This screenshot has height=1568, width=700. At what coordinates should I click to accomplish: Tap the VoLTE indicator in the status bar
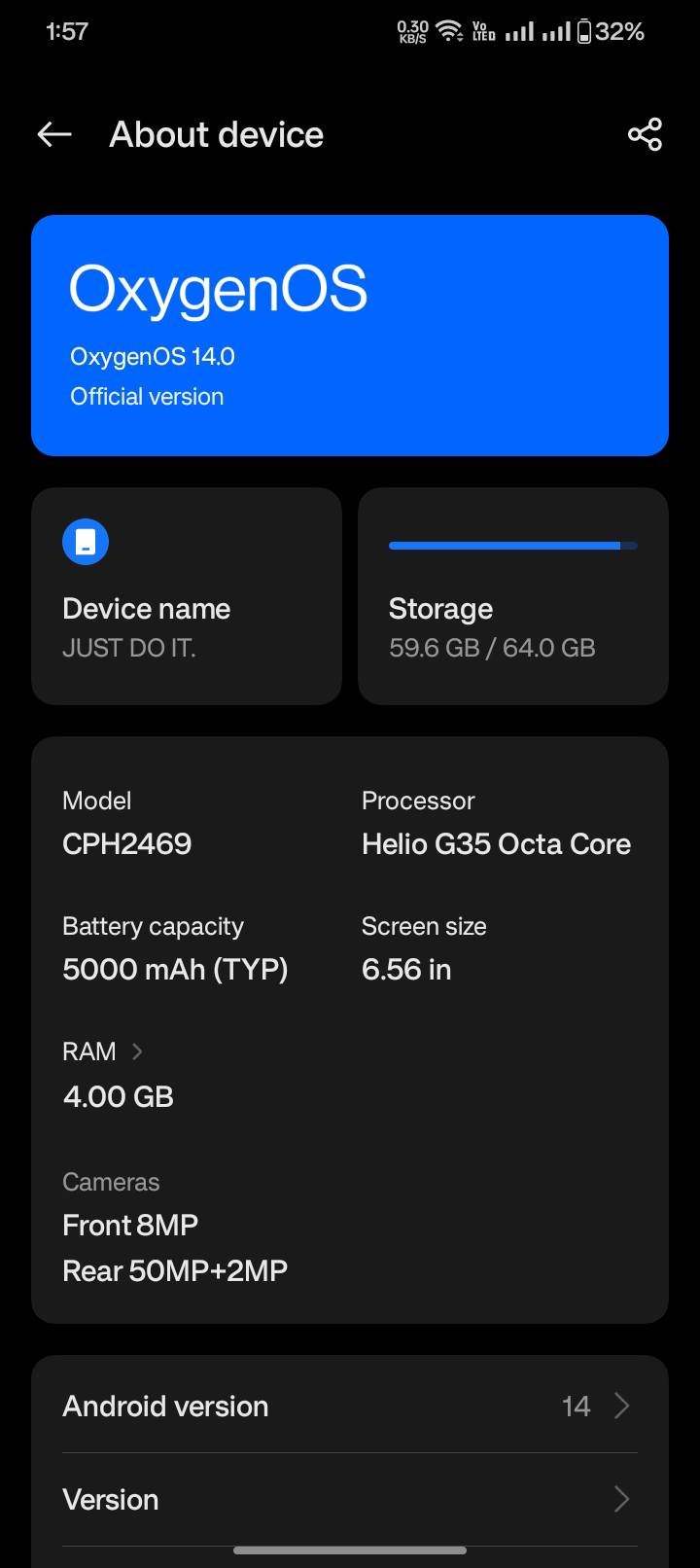[483, 30]
